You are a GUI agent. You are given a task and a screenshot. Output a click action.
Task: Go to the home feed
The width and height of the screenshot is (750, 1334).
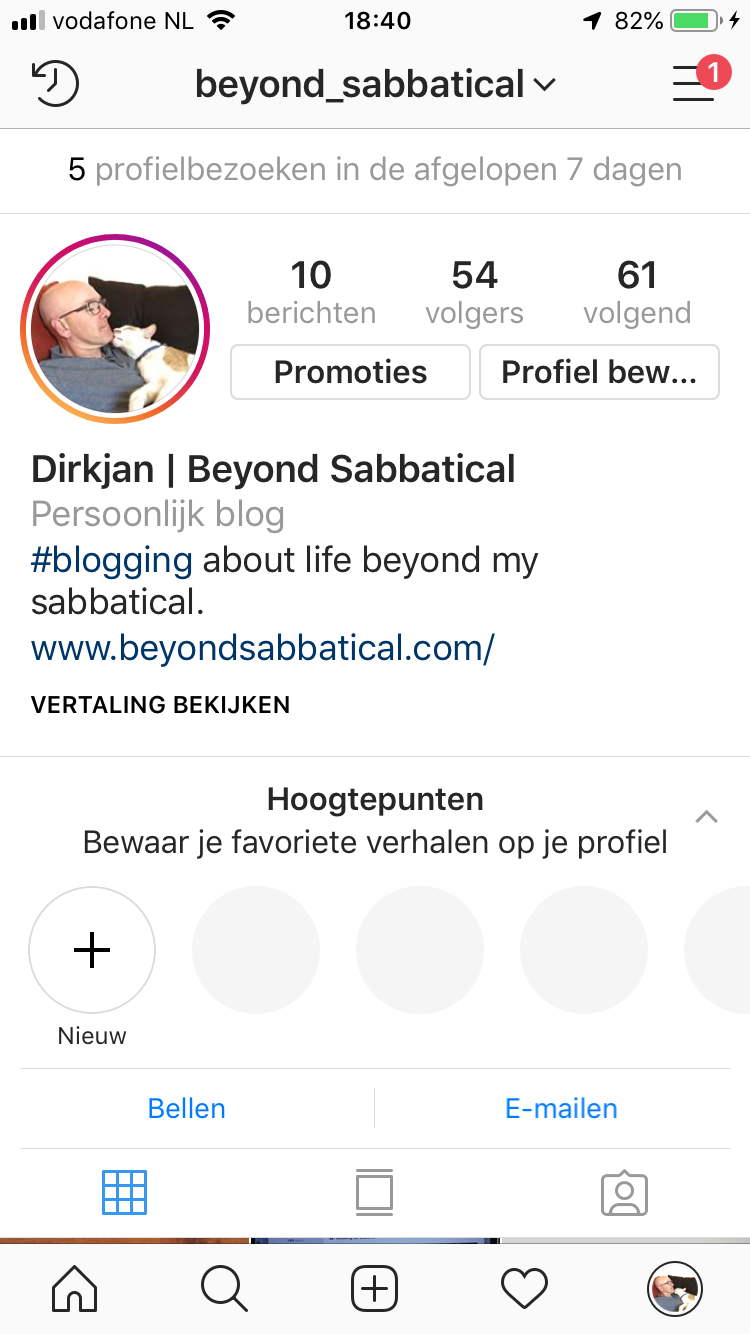[x=74, y=1288]
